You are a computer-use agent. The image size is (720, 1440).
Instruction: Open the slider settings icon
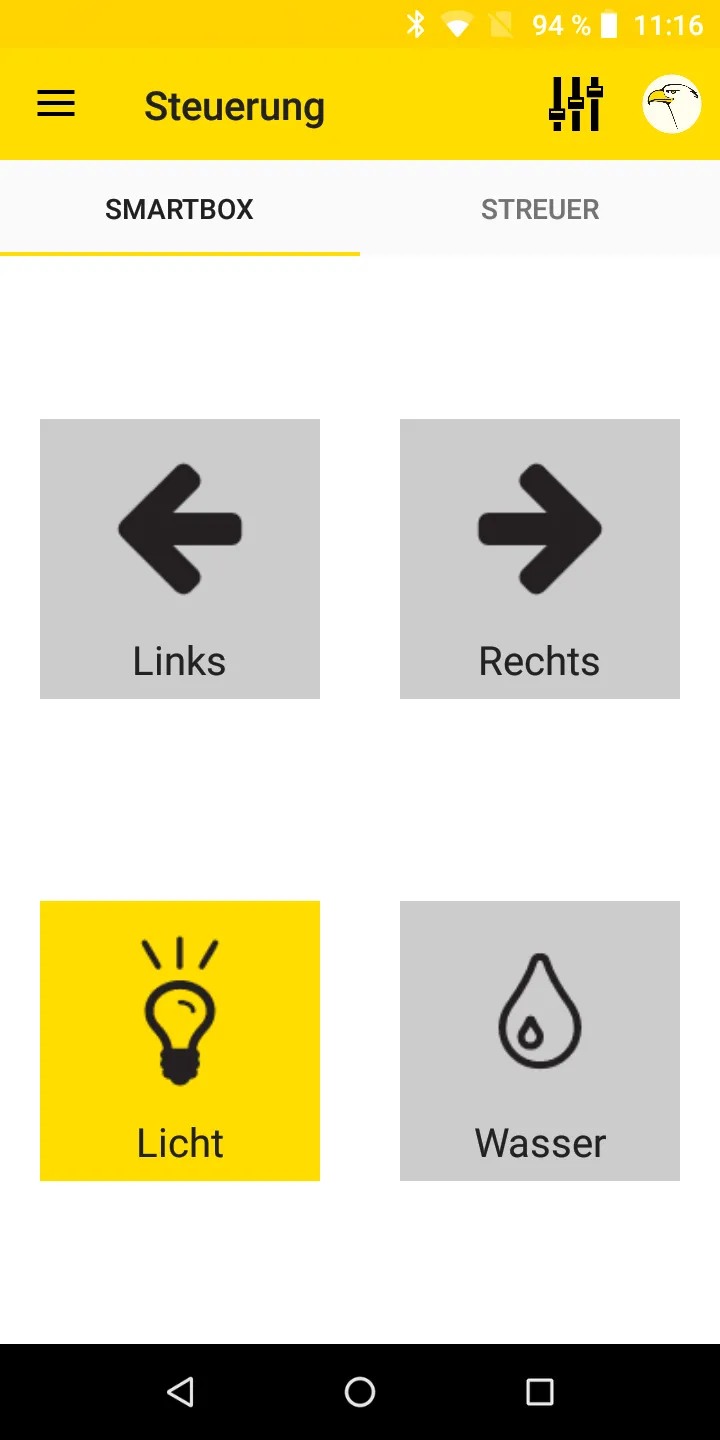coord(576,104)
